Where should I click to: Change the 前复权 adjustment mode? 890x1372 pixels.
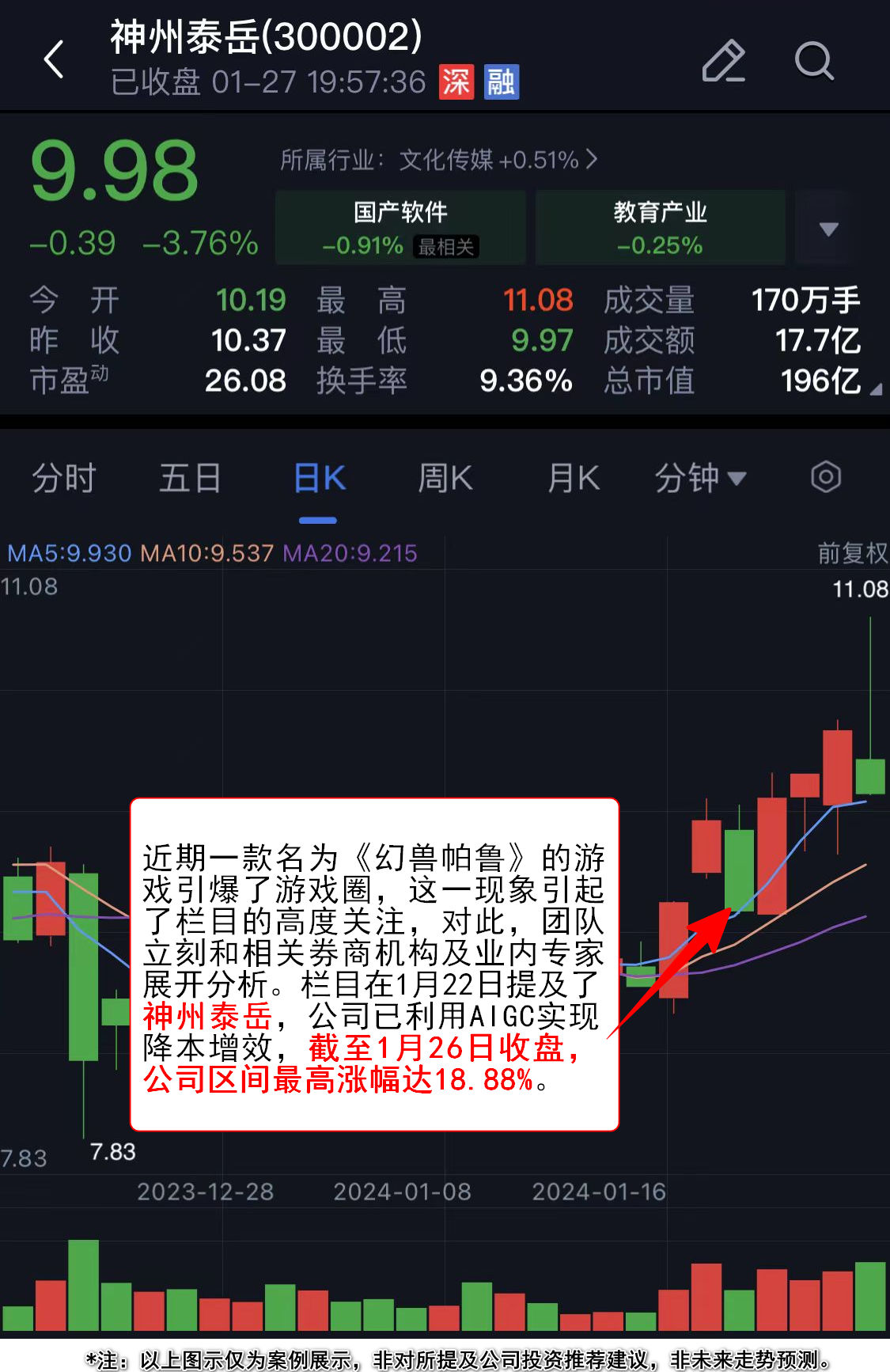pyautogui.click(x=851, y=553)
